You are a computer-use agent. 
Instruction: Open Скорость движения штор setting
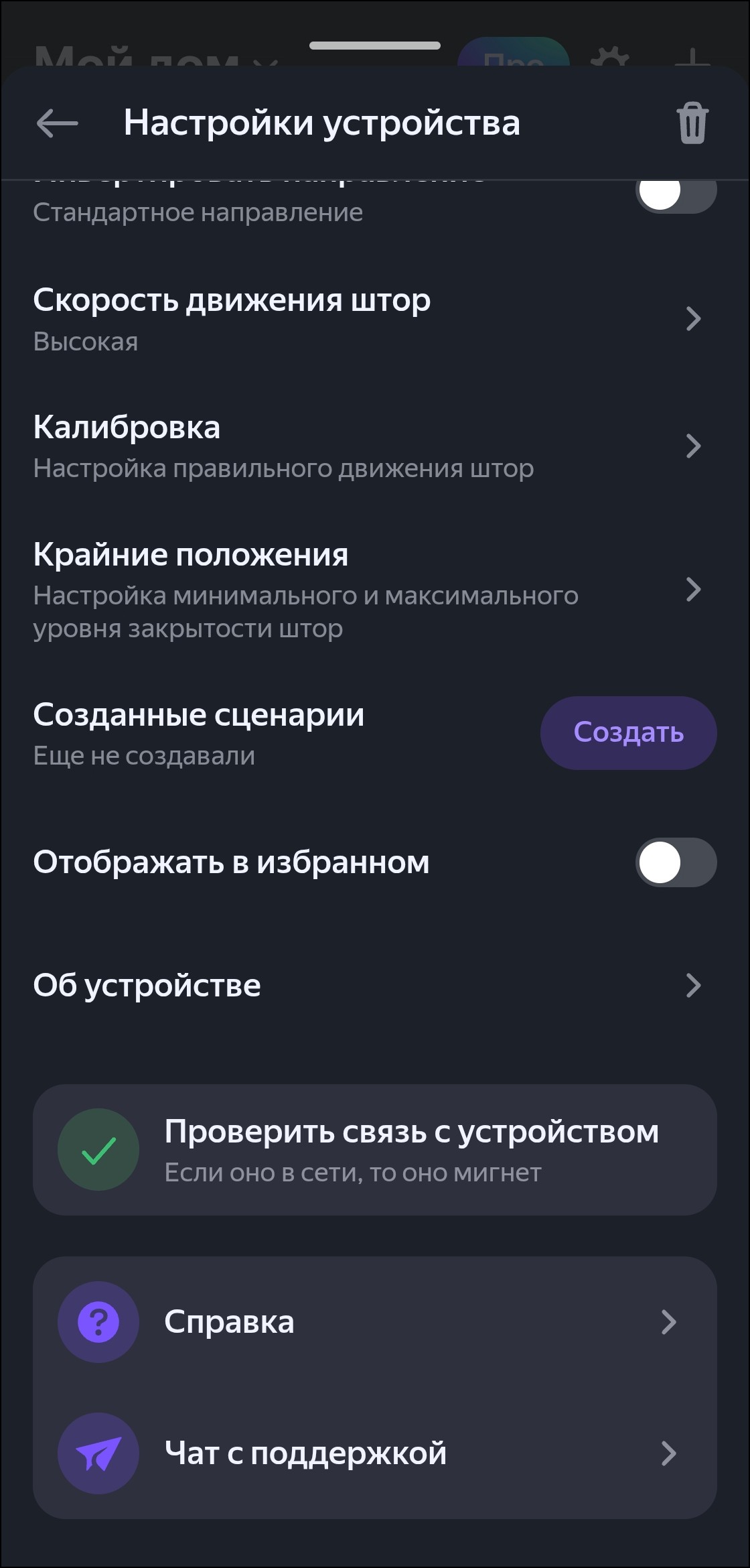pos(366,319)
